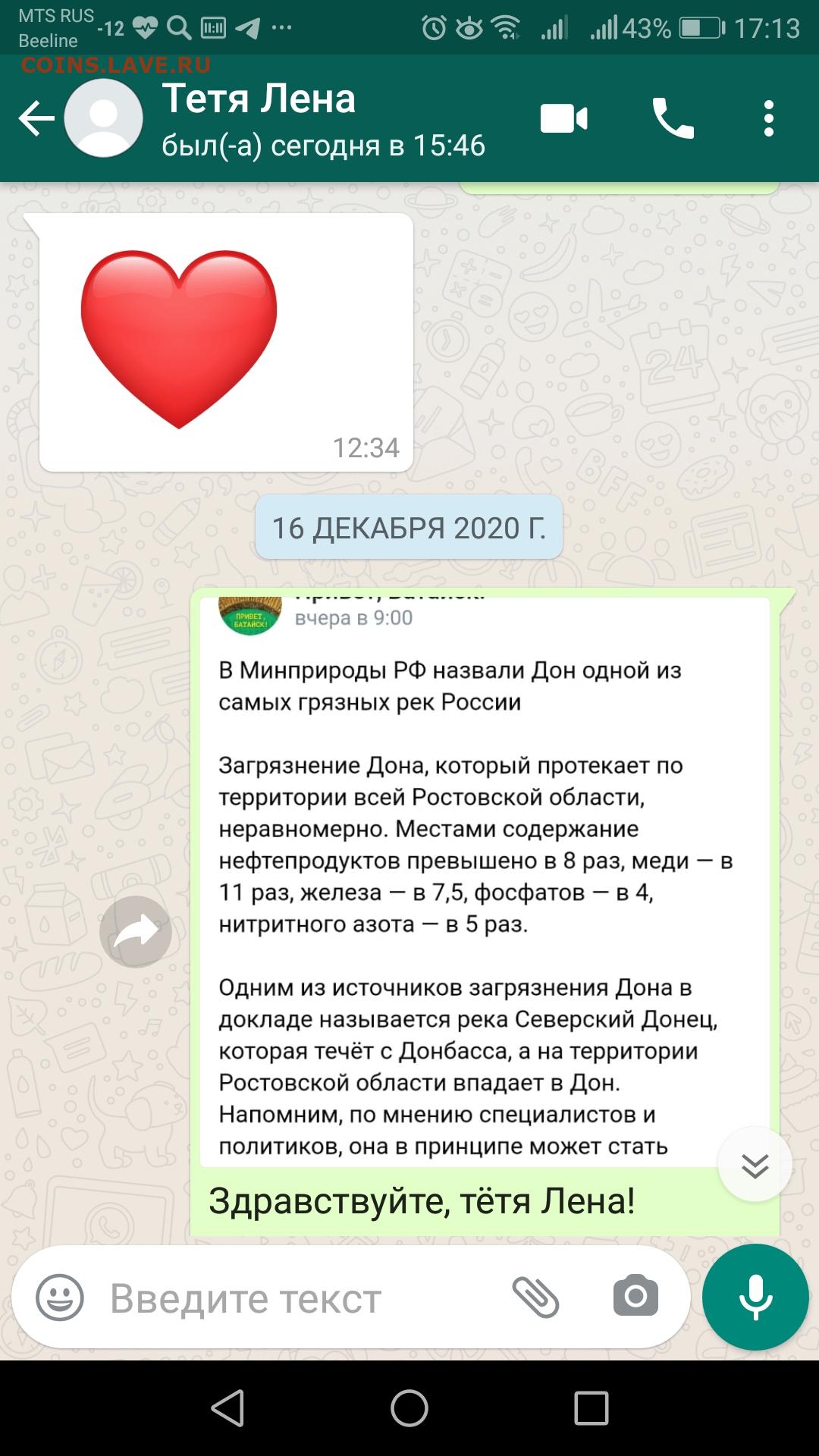Focus the Введите текст message field
Screen dimensions: 819x1456
tap(303, 1298)
